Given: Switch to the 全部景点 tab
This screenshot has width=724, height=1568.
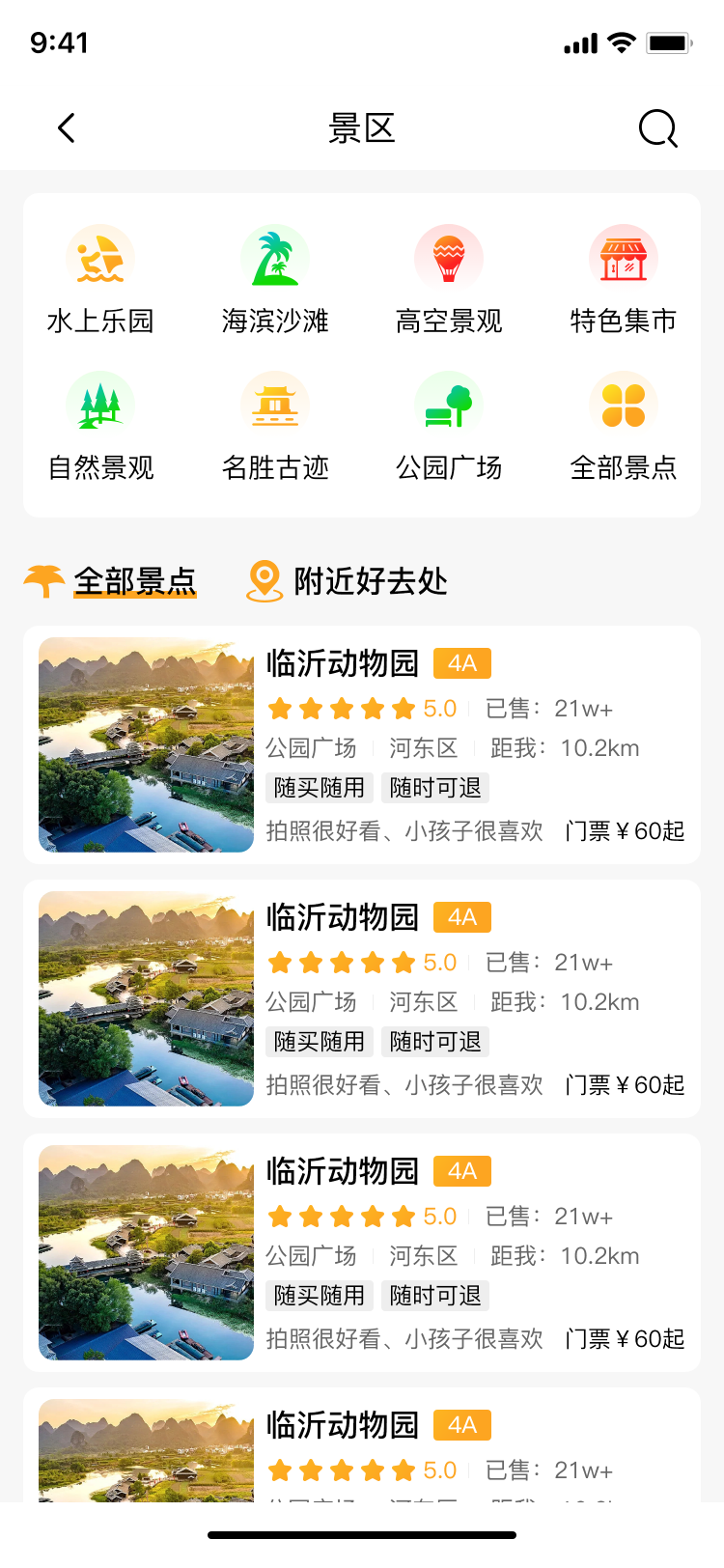Looking at the screenshot, I should [135, 582].
